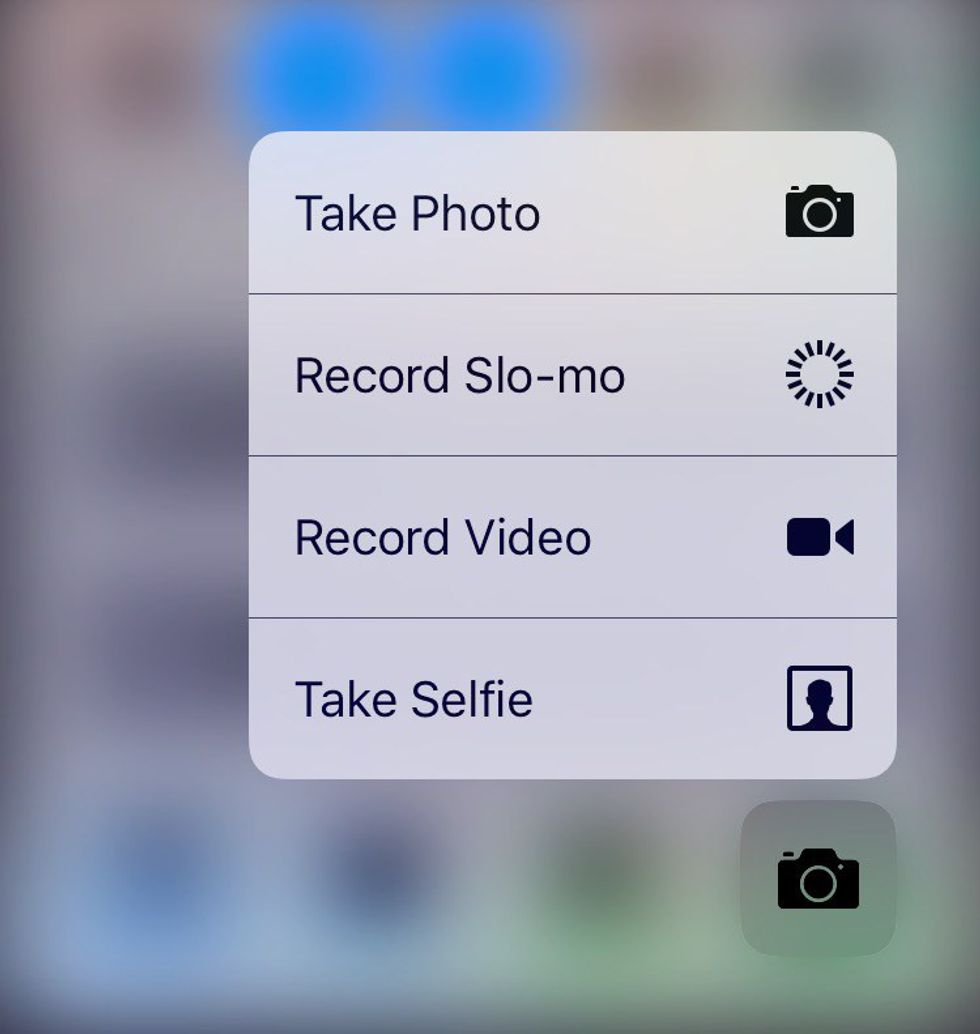Start Record Video quick action
This screenshot has height=1034, width=980.
pos(571,537)
